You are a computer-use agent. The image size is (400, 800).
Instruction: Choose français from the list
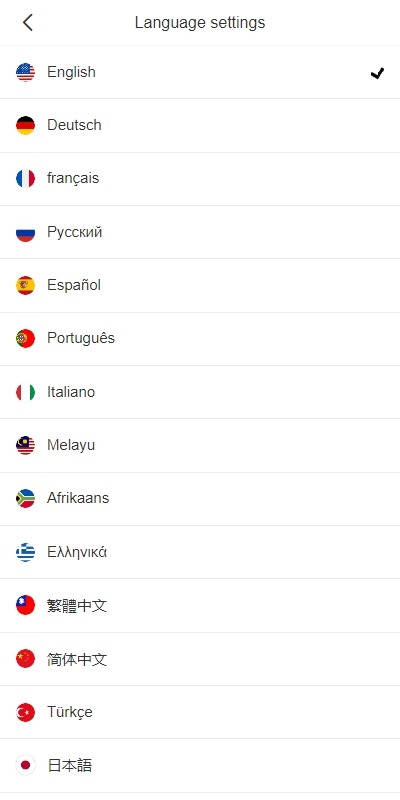pyautogui.click(x=200, y=179)
